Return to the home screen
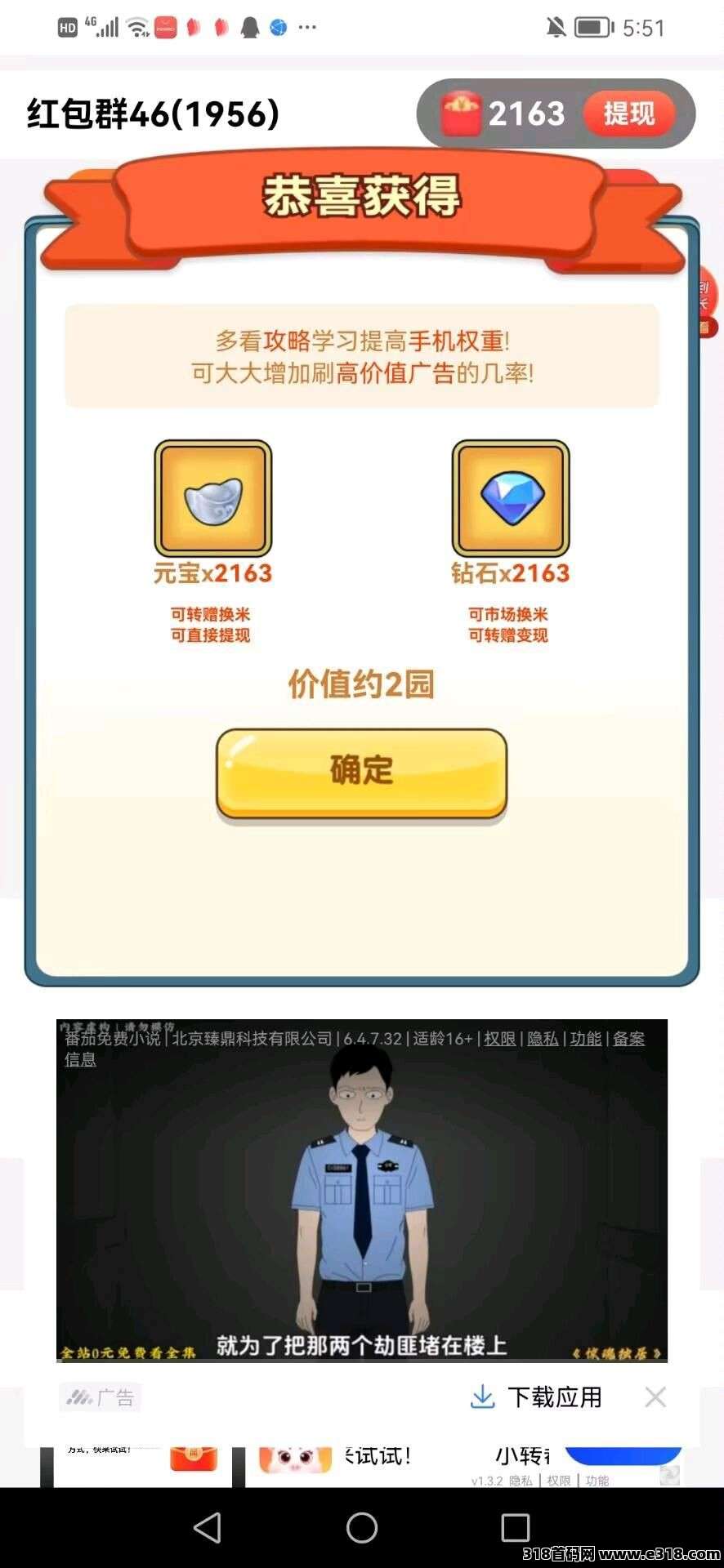The image size is (724, 1568). click(362, 1526)
